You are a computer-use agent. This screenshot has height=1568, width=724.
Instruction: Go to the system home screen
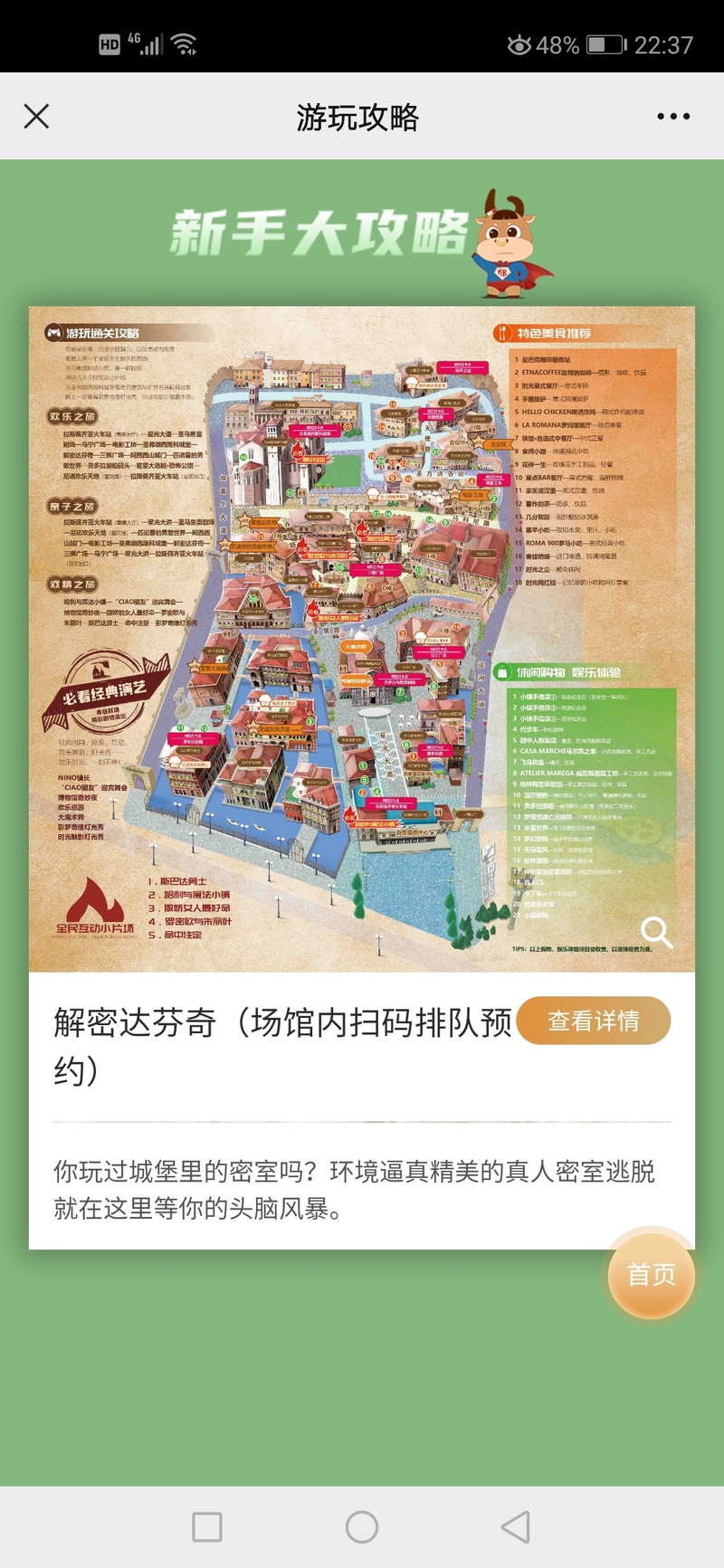click(x=362, y=1527)
